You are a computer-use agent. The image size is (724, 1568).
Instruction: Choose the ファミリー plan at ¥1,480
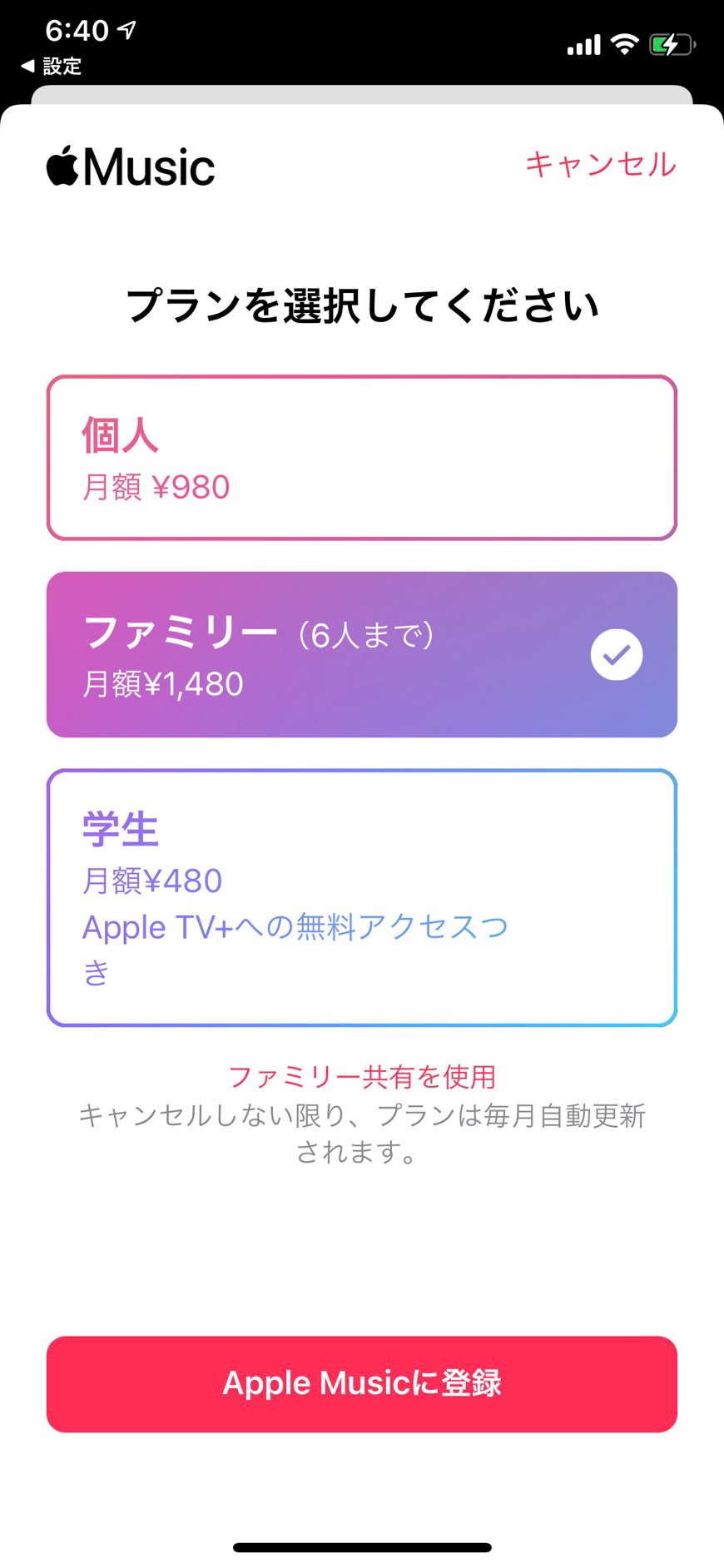click(x=361, y=654)
